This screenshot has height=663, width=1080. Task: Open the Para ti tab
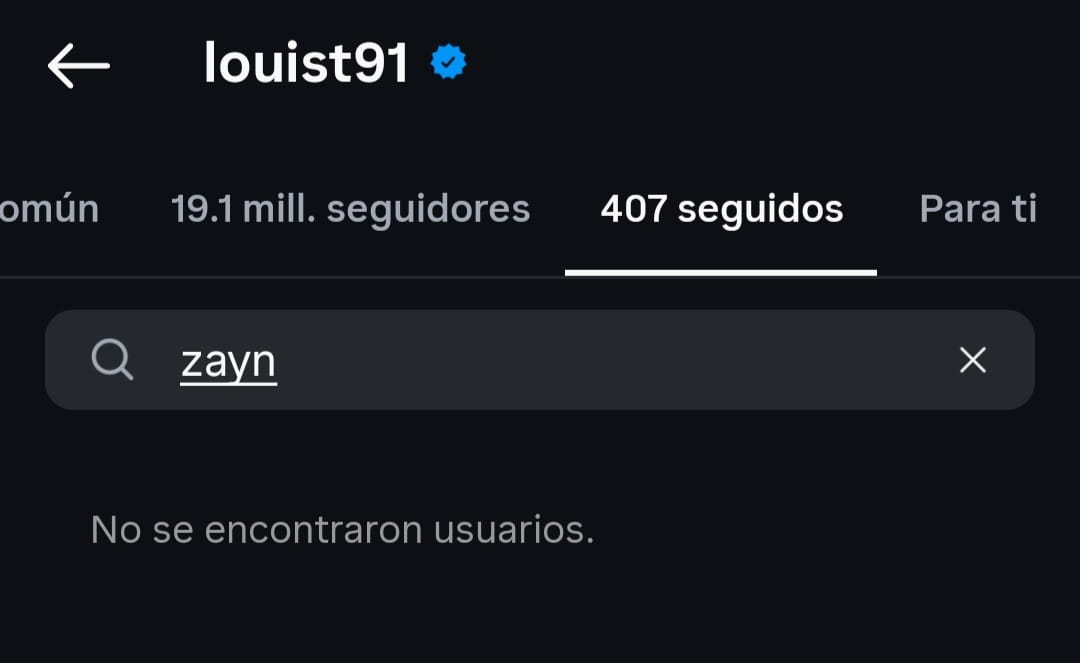coord(977,210)
